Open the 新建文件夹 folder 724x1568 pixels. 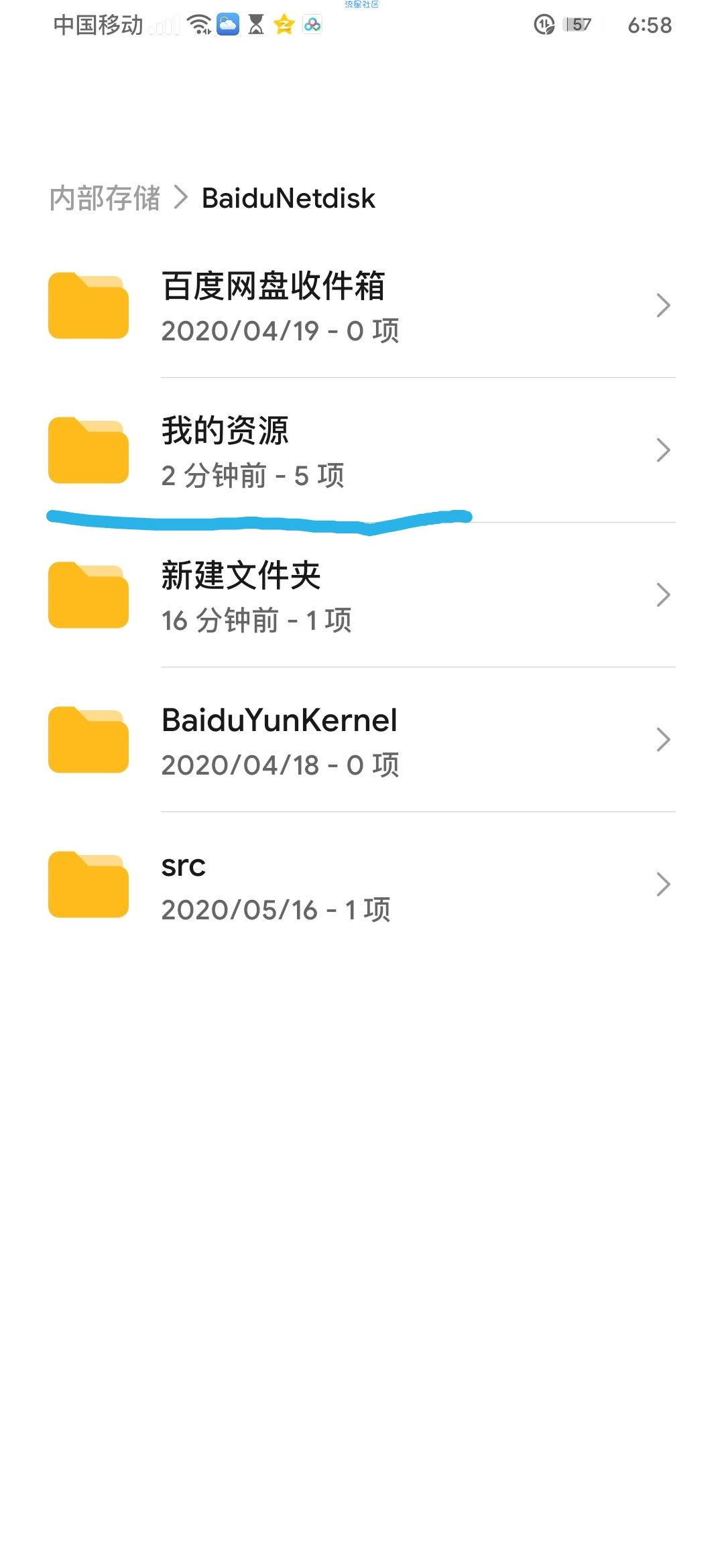click(x=362, y=595)
